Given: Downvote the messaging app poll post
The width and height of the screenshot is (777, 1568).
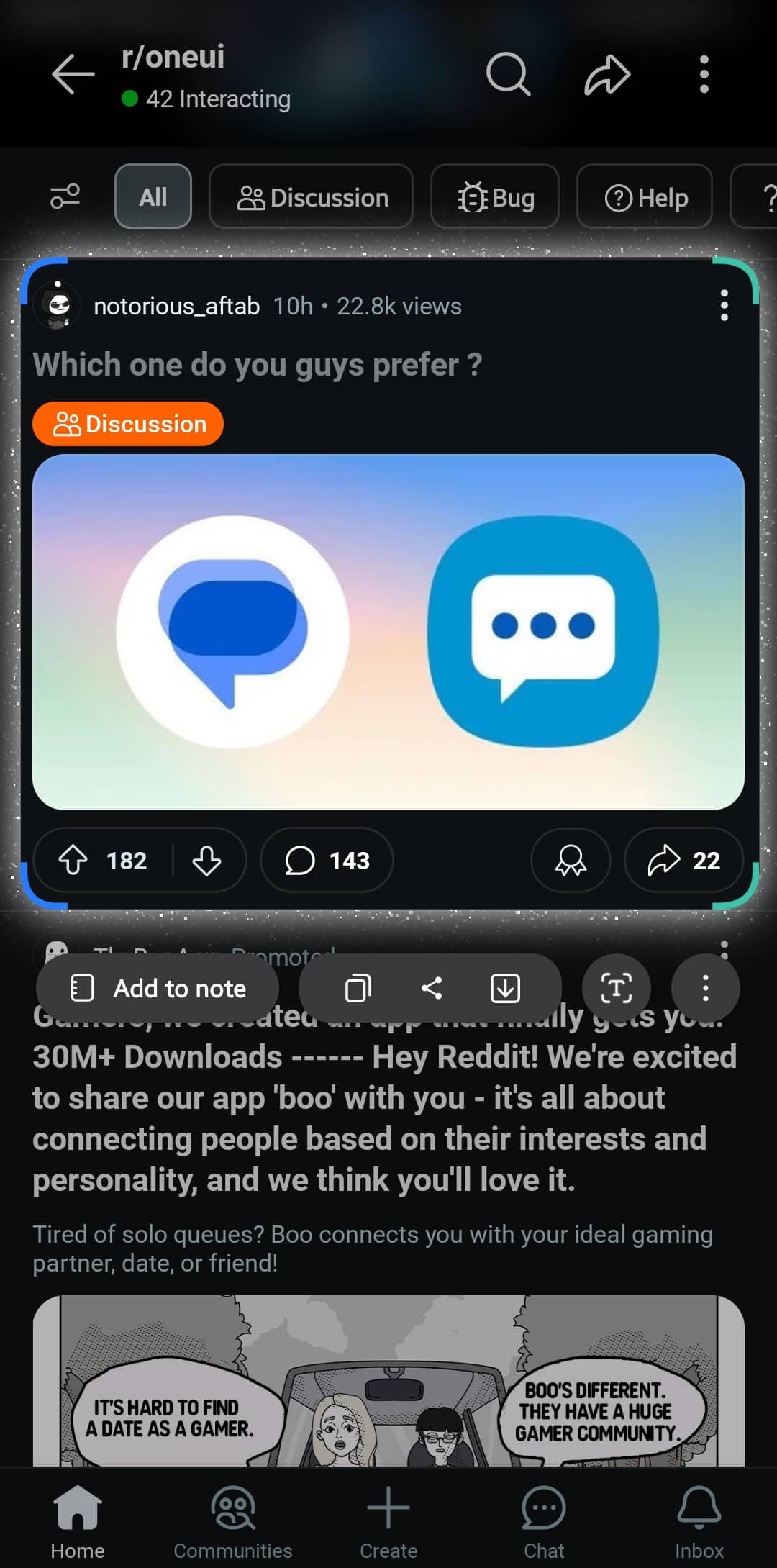Looking at the screenshot, I should 206,861.
